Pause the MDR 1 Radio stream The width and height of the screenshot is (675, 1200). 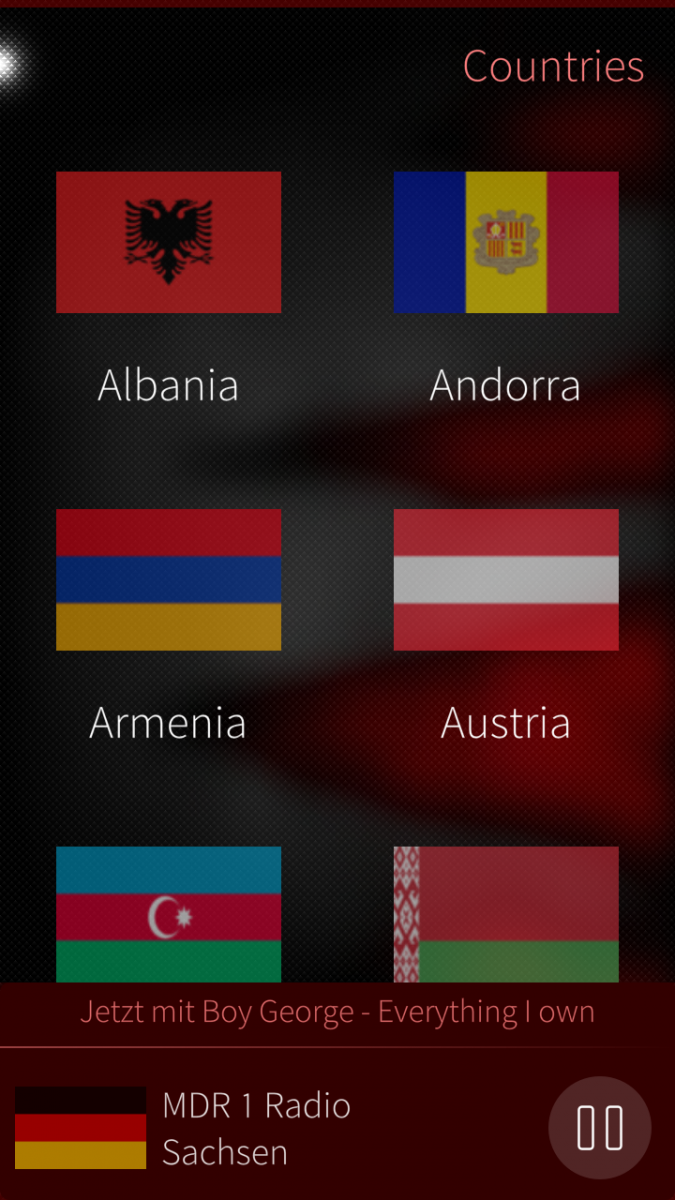coord(599,1128)
